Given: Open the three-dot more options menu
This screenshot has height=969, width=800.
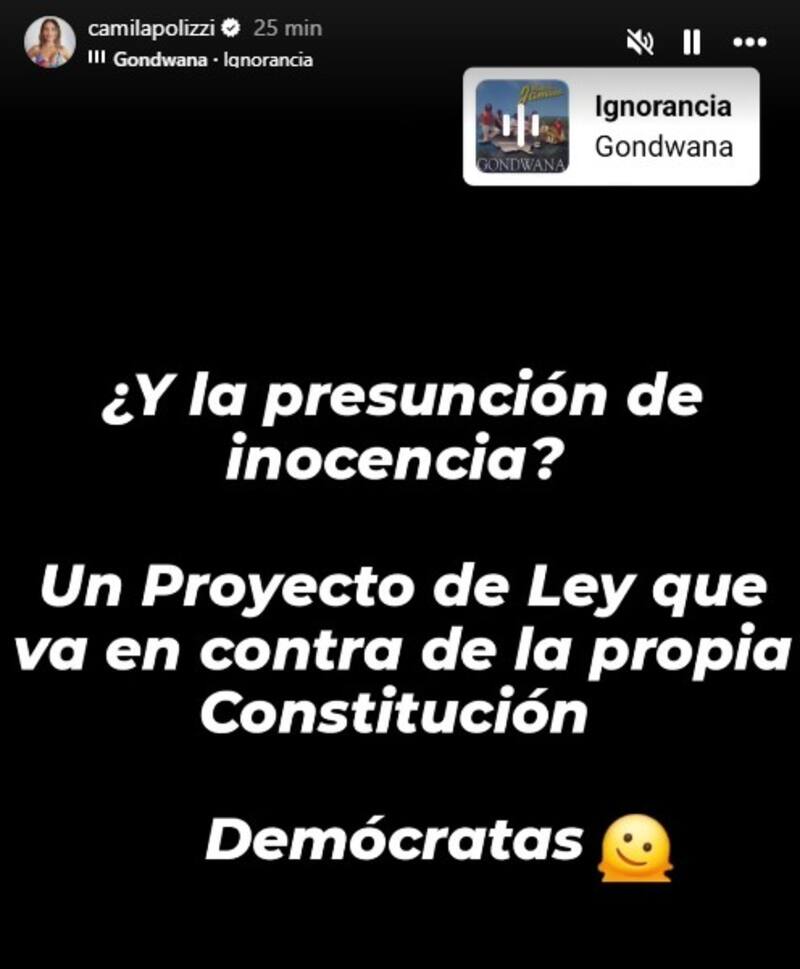Looking at the screenshot, I should (x=749, y=42).
